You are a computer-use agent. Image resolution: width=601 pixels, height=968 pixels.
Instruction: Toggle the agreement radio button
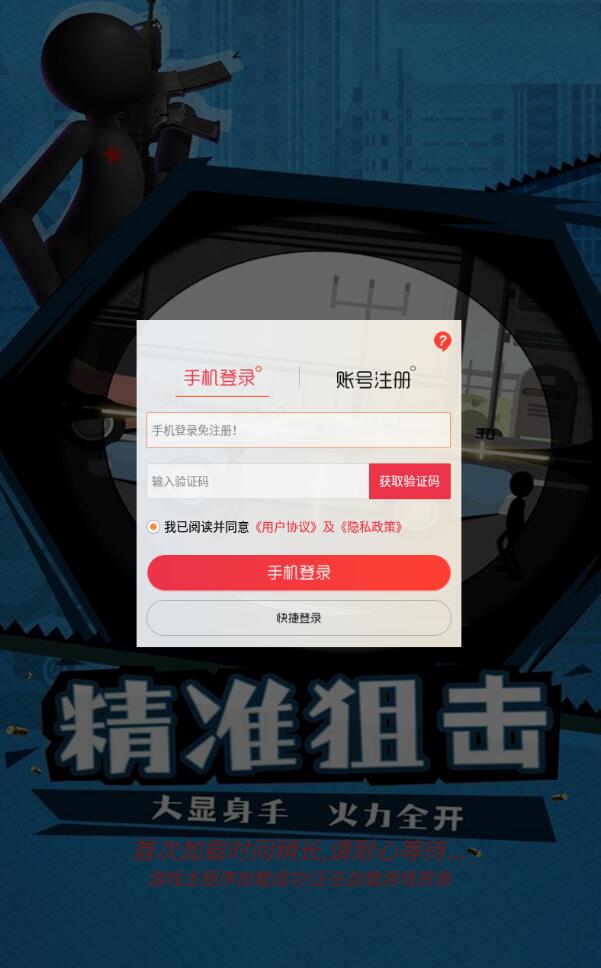pyautogui.click(x=153, y=527)
